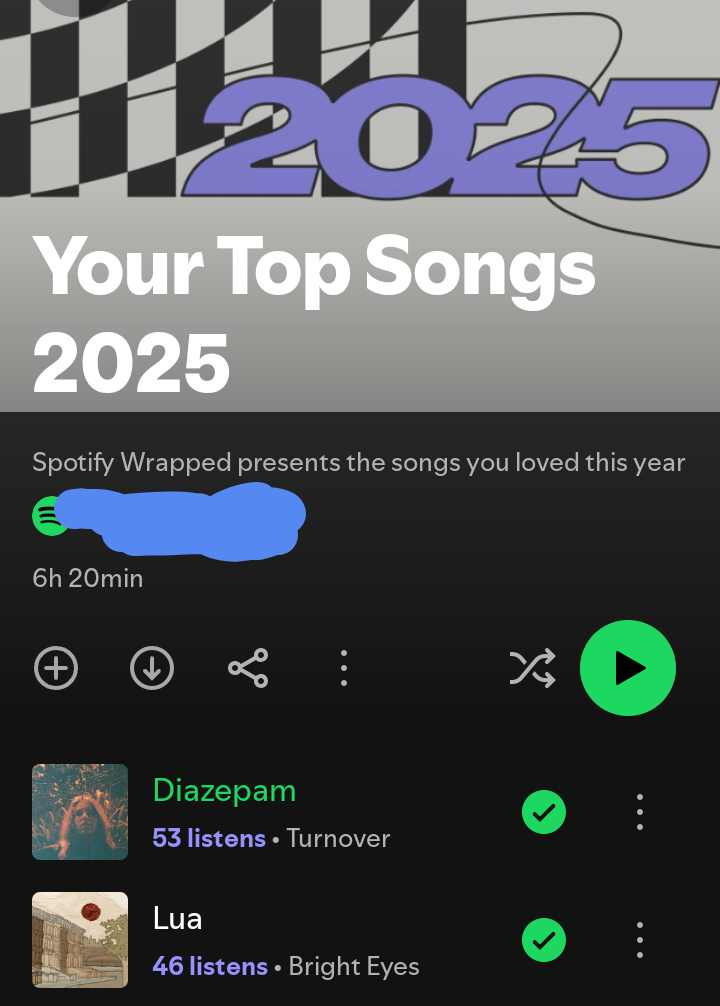Open more options for Lua

(x=640, y=939)
